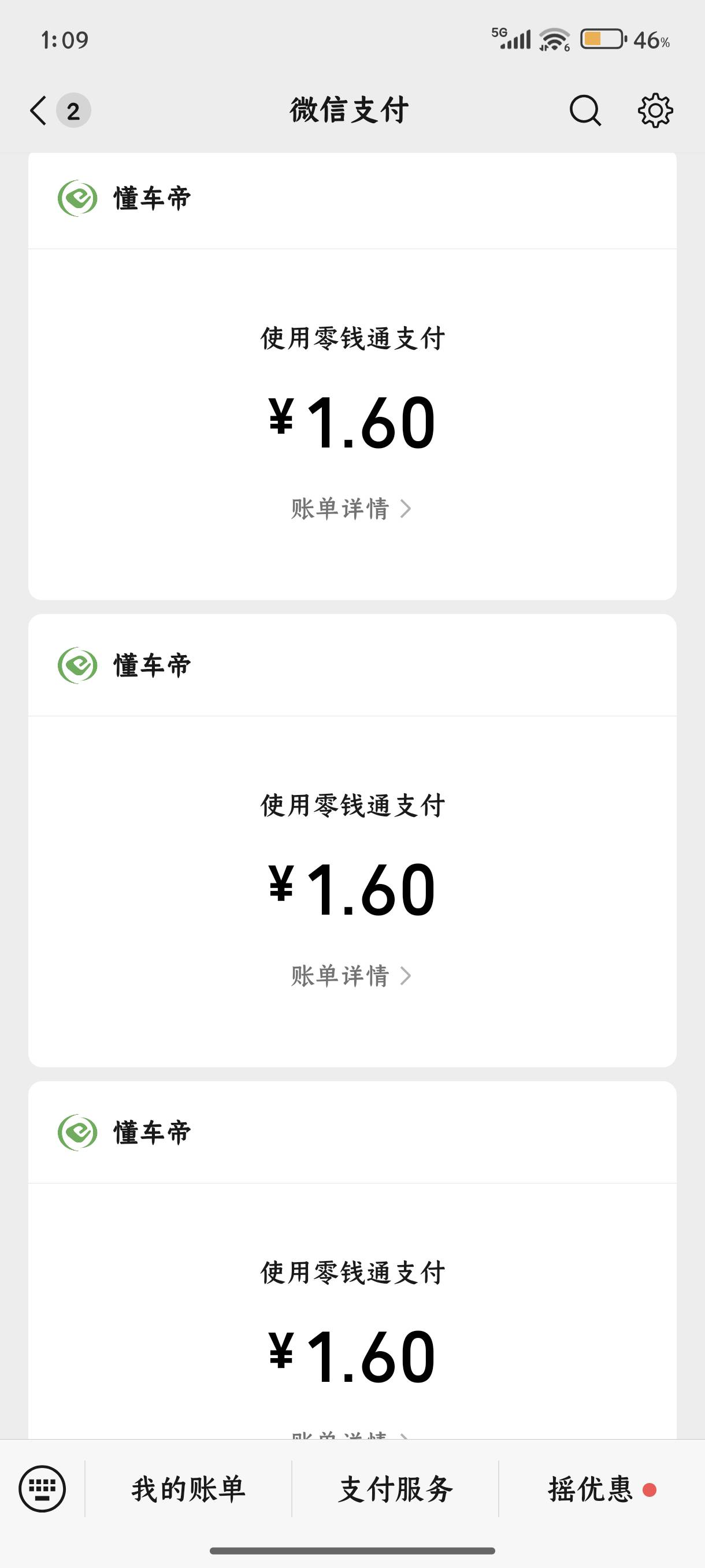Screen dimensions: 705x1568
Task: Open the settings gear icon
Action: pyautogui.click(x=655, y=111)
